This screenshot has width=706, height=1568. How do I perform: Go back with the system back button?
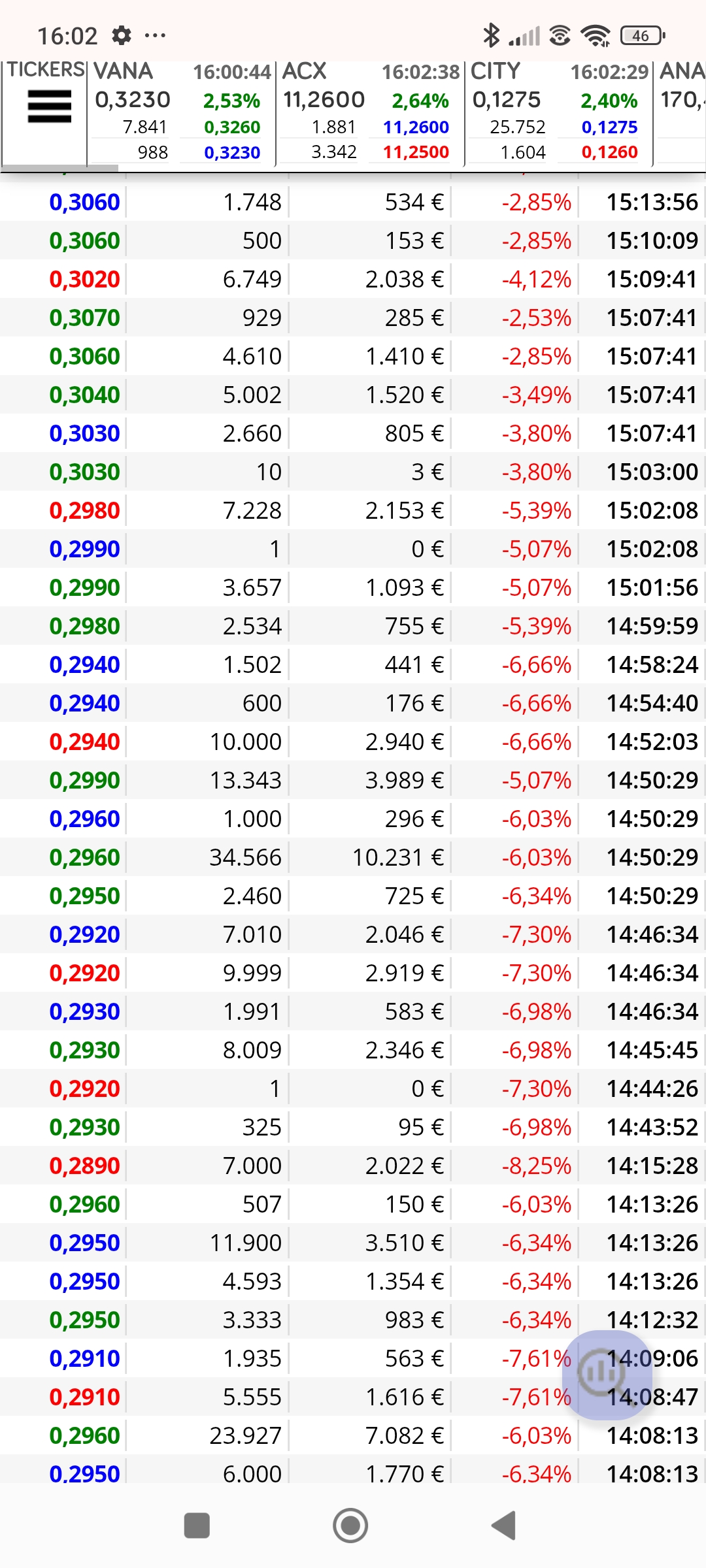pyautogui.click(x=503, y=1526)
